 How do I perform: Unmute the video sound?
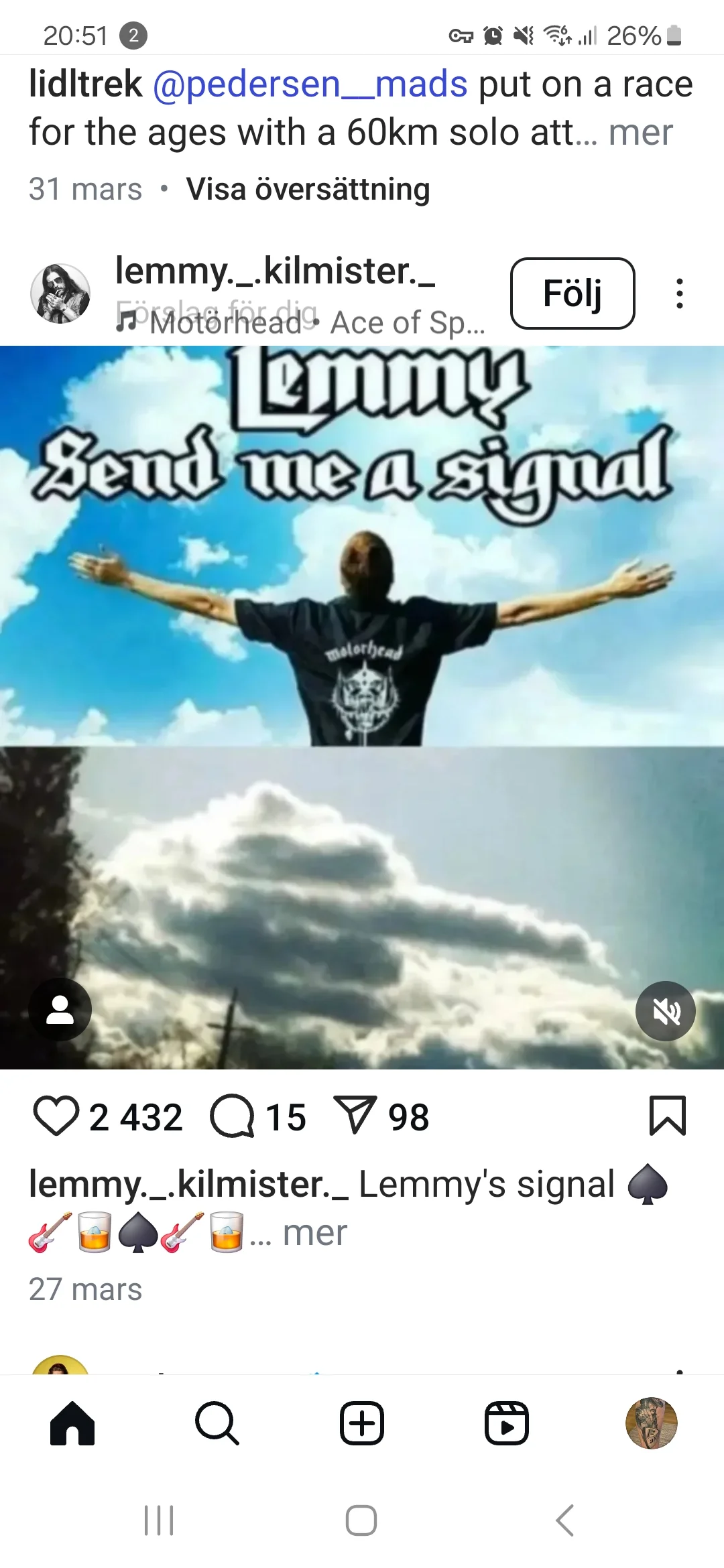pos(665,1011)
